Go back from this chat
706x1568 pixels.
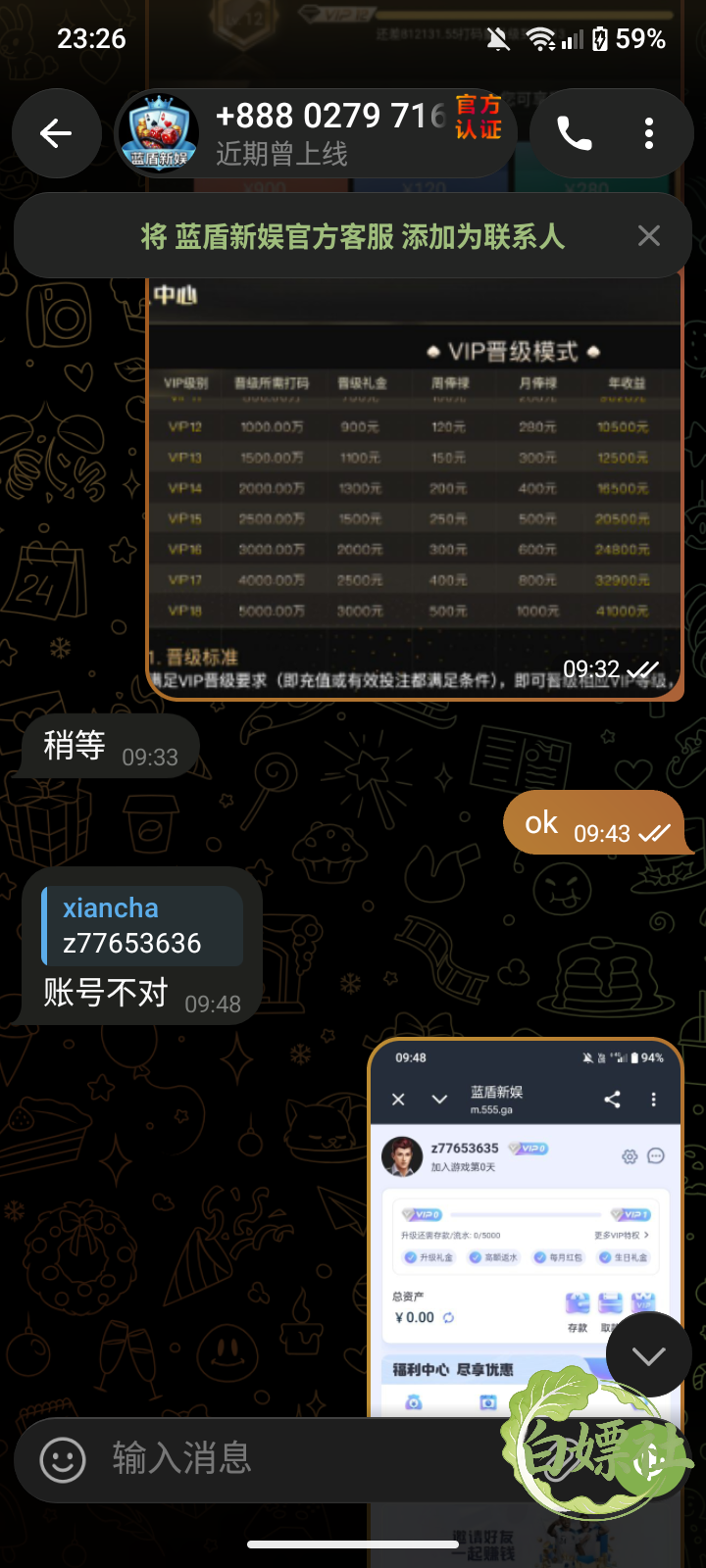click(56, 133)
